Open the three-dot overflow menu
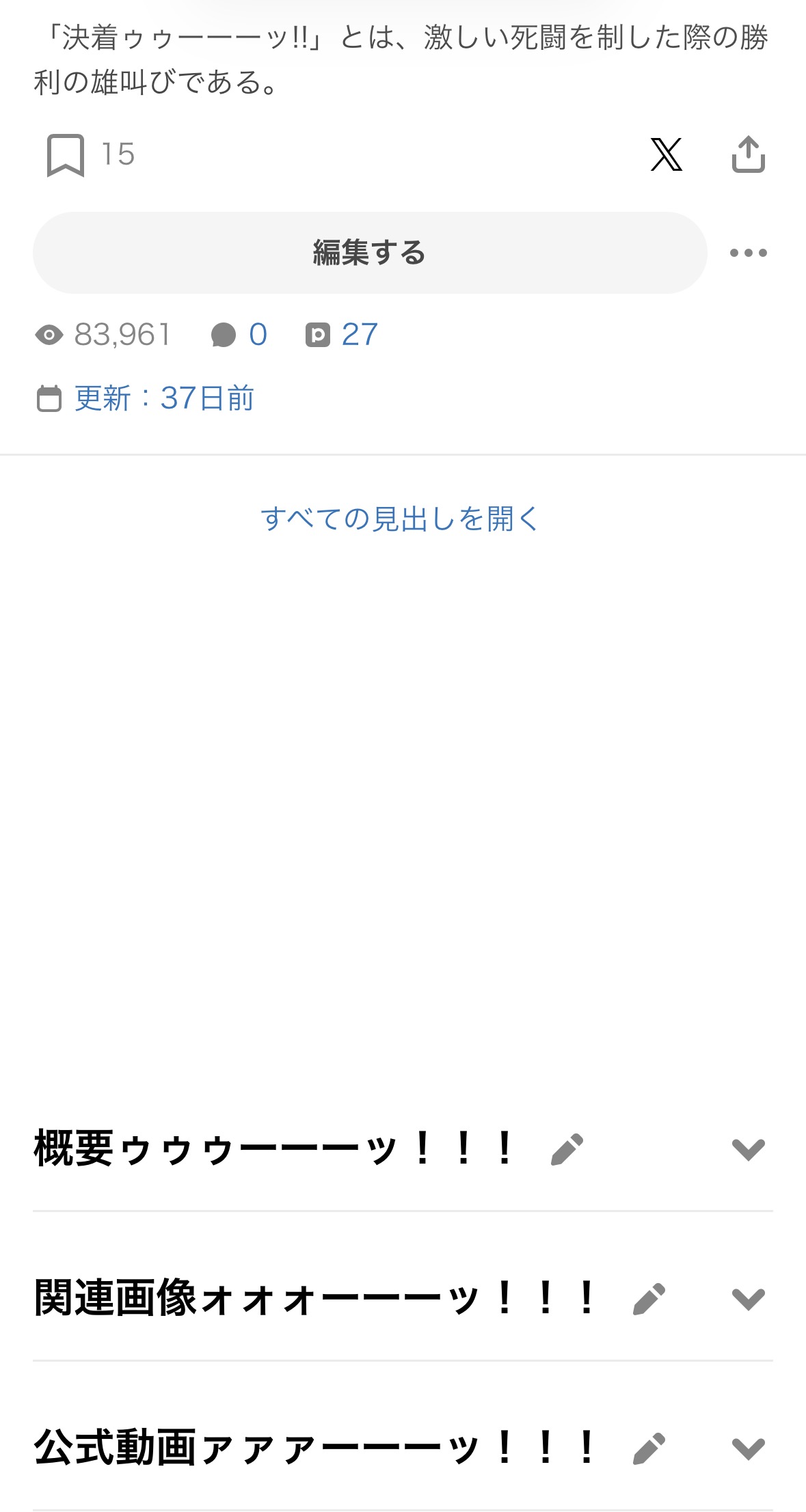The width and height of the screenshot is (806, 1512). (748, 253)
